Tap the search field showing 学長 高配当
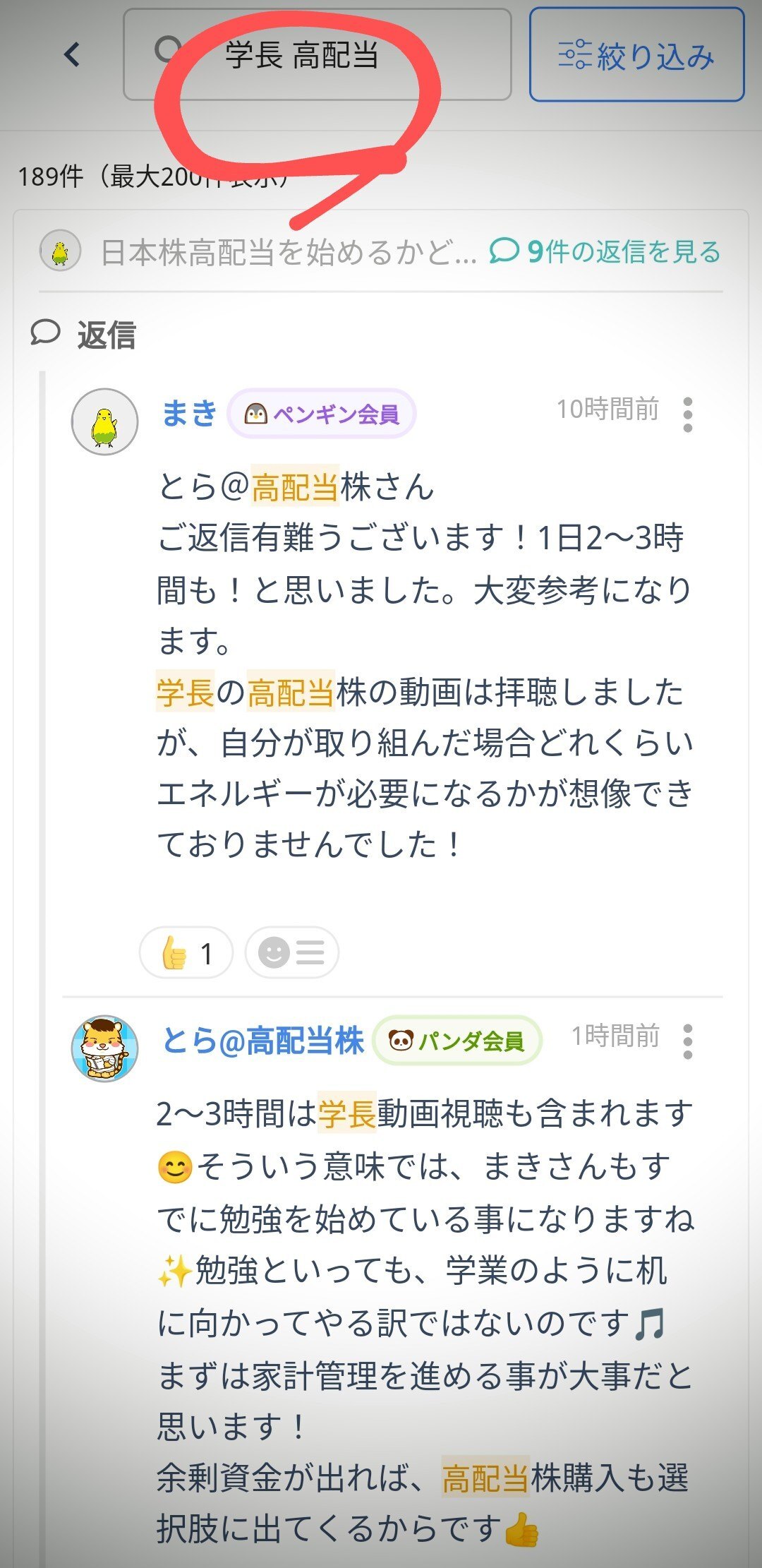 (x=317, y=55)
